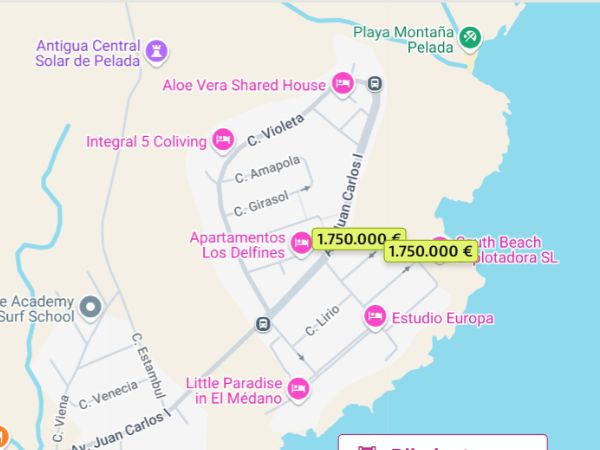
Task: Open the Apartamentos Los Delfines pin
Action: coord(300,242)
